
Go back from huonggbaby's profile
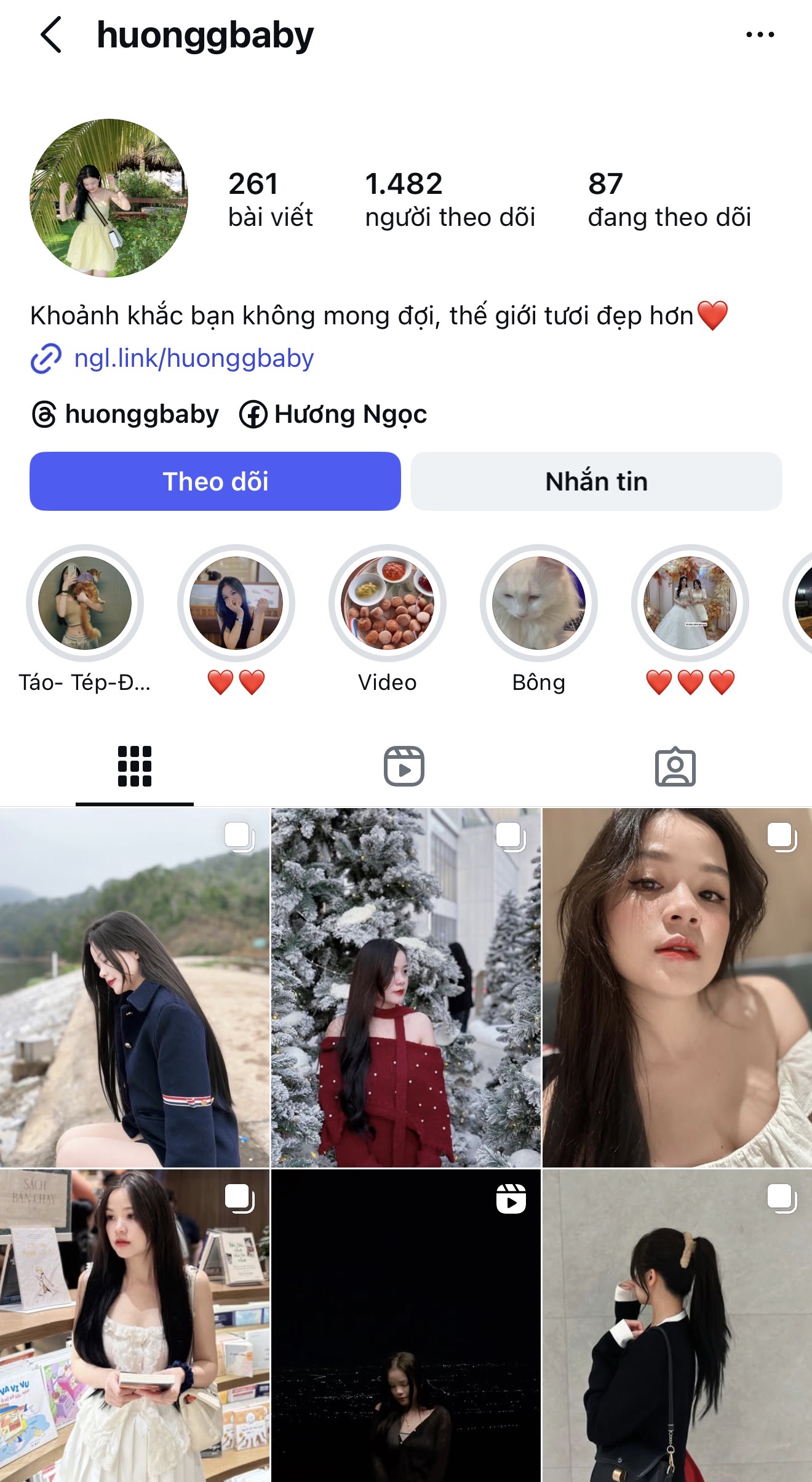[52, 35]
